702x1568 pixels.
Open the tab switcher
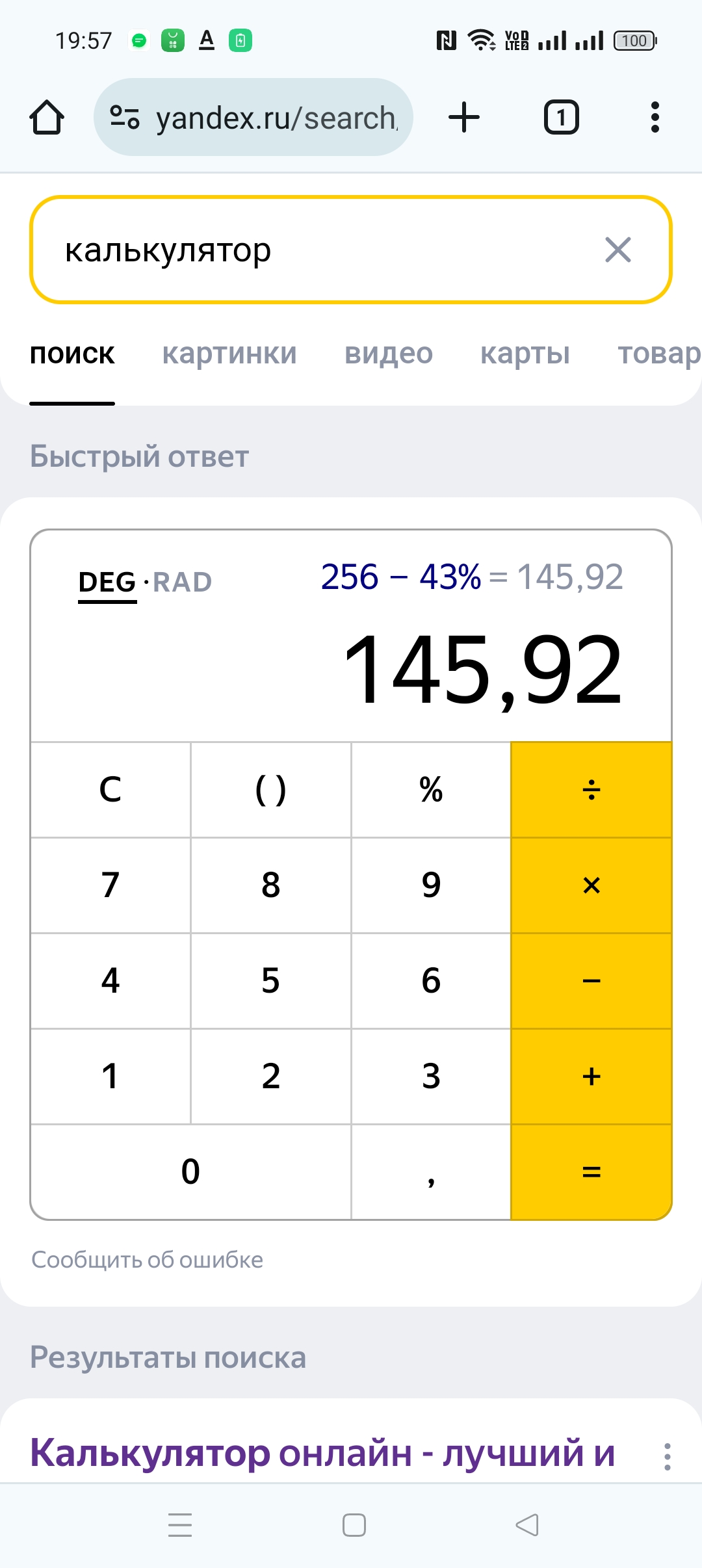click(x=561, y=118)
